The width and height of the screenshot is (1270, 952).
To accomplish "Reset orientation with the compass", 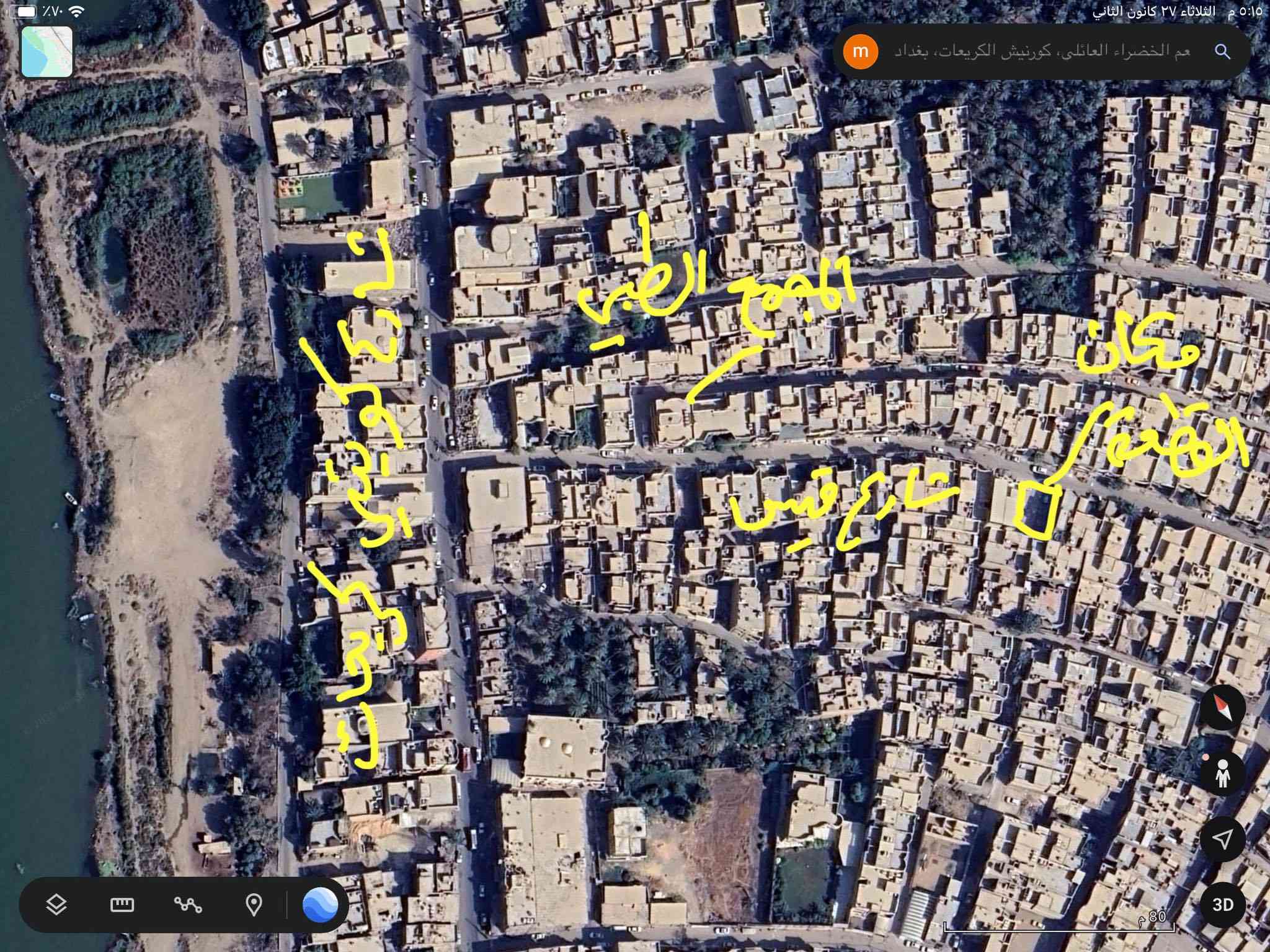I will tap(1222, 710).
